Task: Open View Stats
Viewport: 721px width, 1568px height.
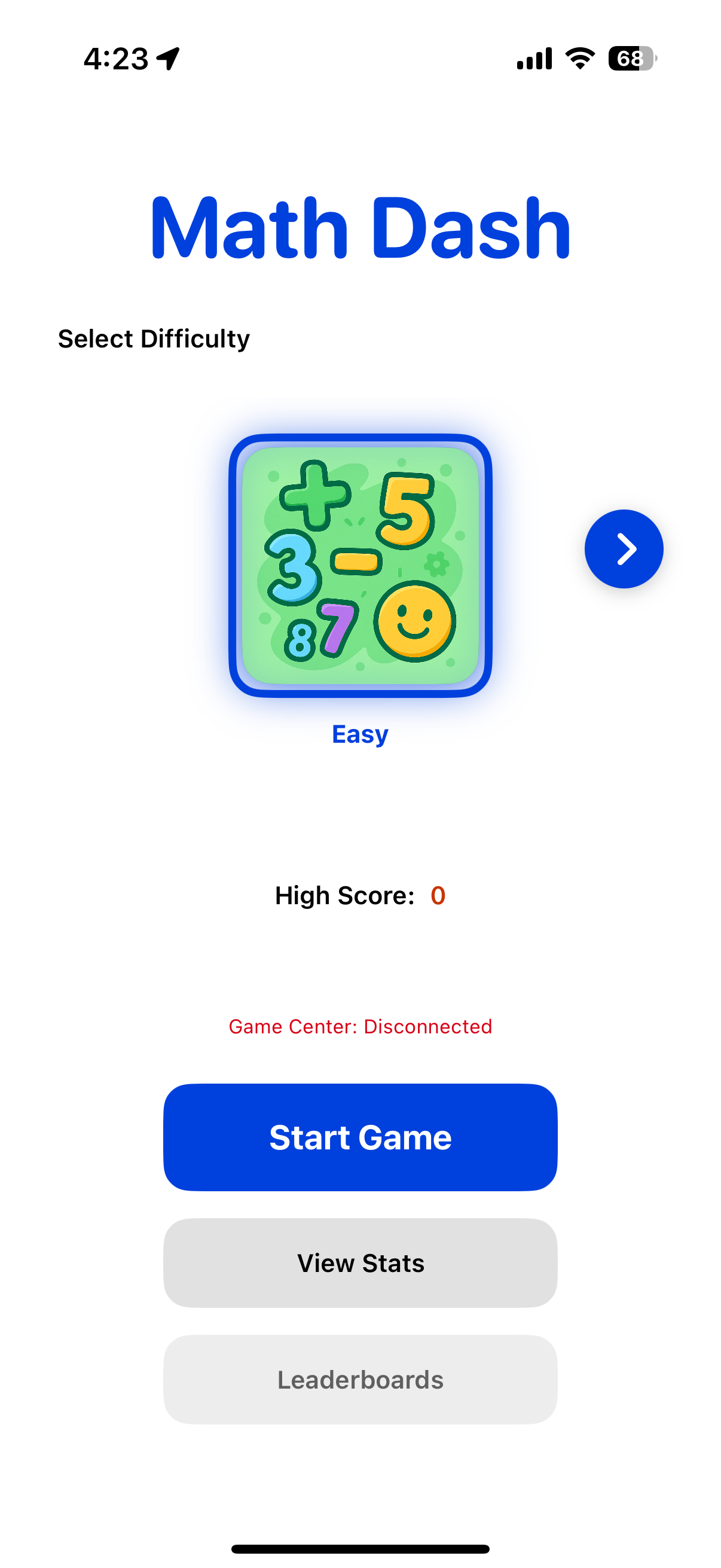Action: click(x=360, y=1263)
